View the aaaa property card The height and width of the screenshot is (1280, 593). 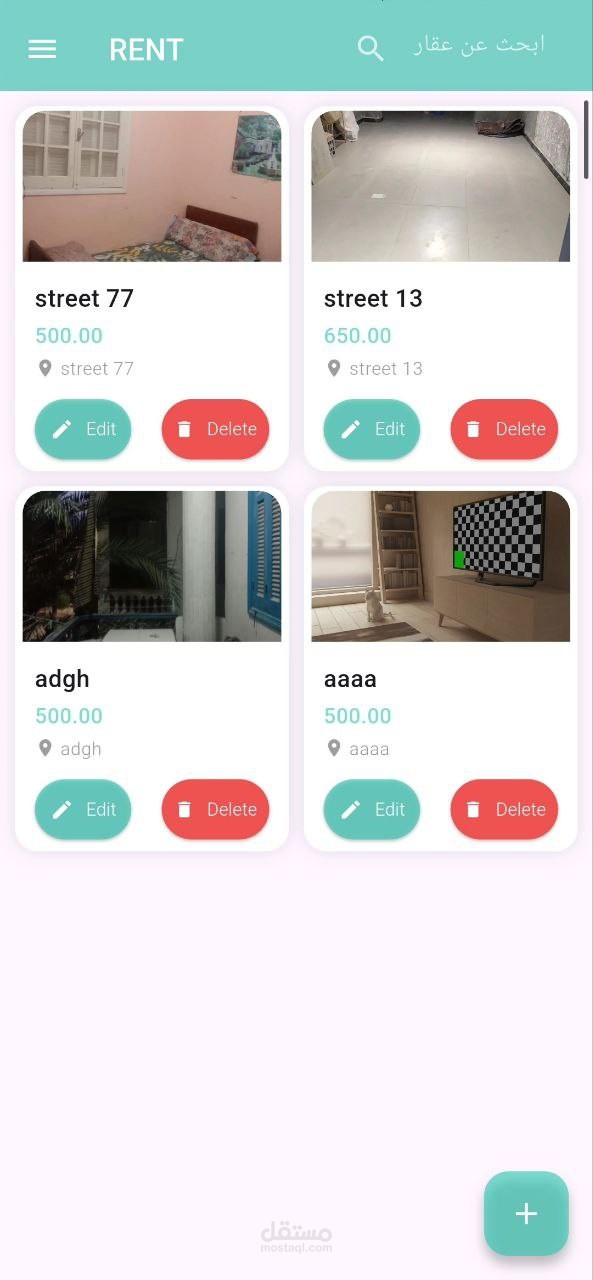pos(441,668)
